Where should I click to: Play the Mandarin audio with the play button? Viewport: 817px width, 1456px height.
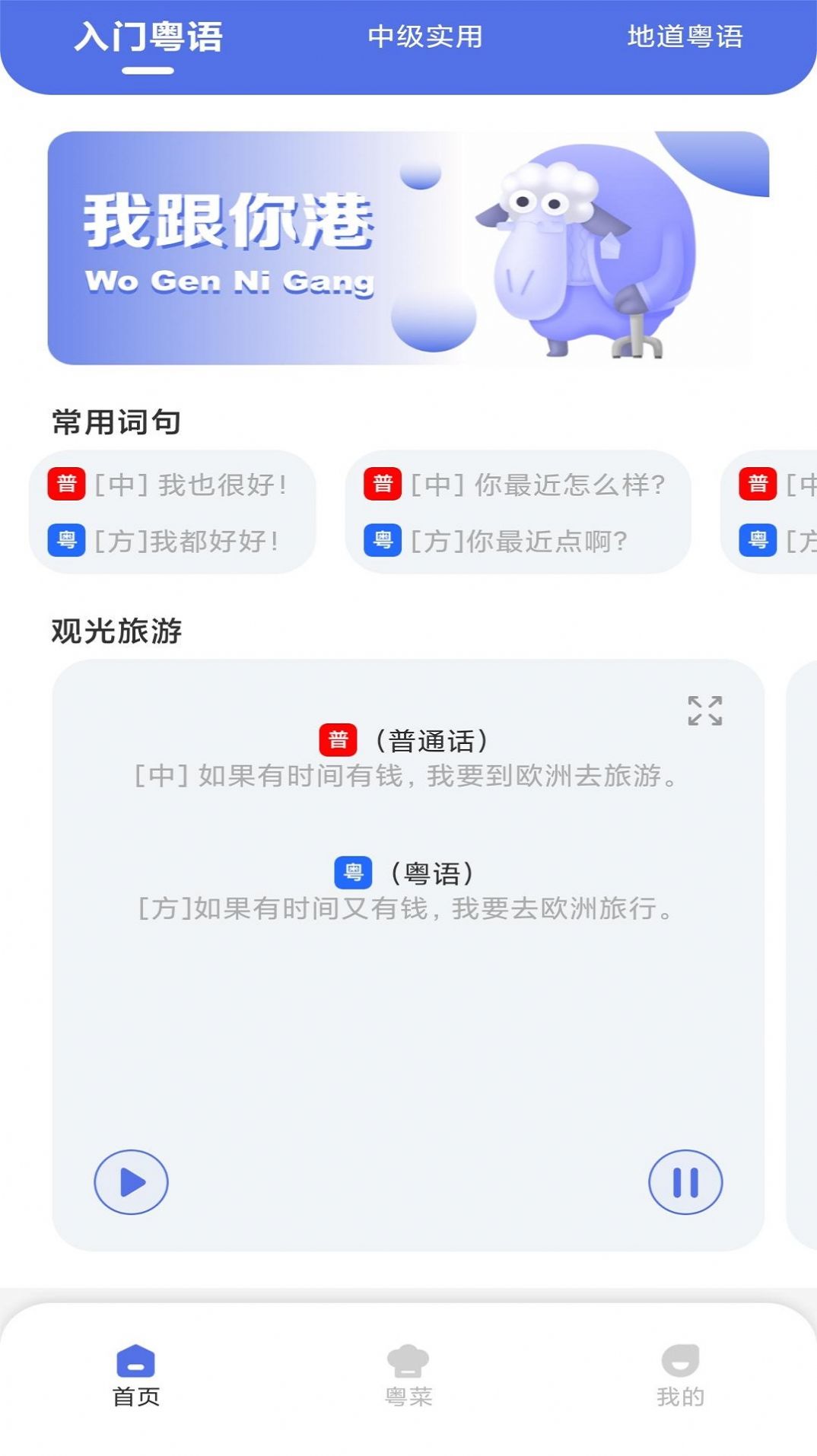[131, 1182]
